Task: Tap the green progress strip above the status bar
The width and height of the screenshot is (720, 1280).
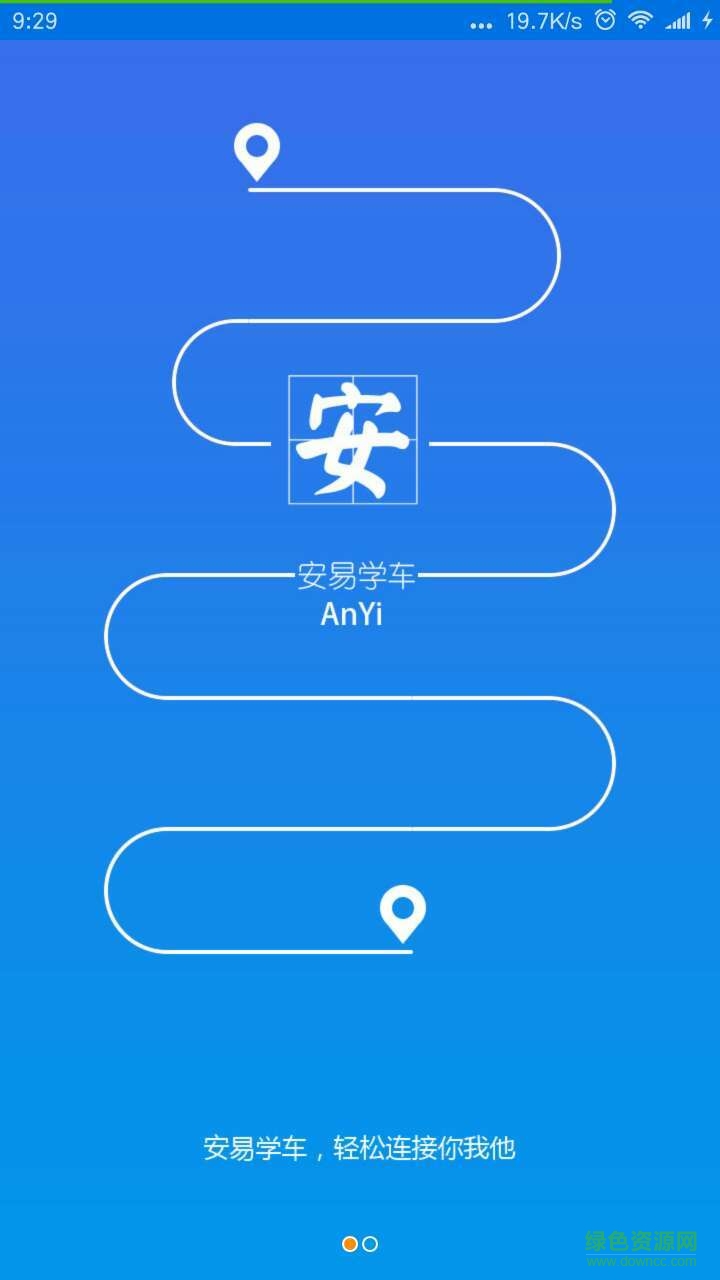Action: [x=360, y=4]
